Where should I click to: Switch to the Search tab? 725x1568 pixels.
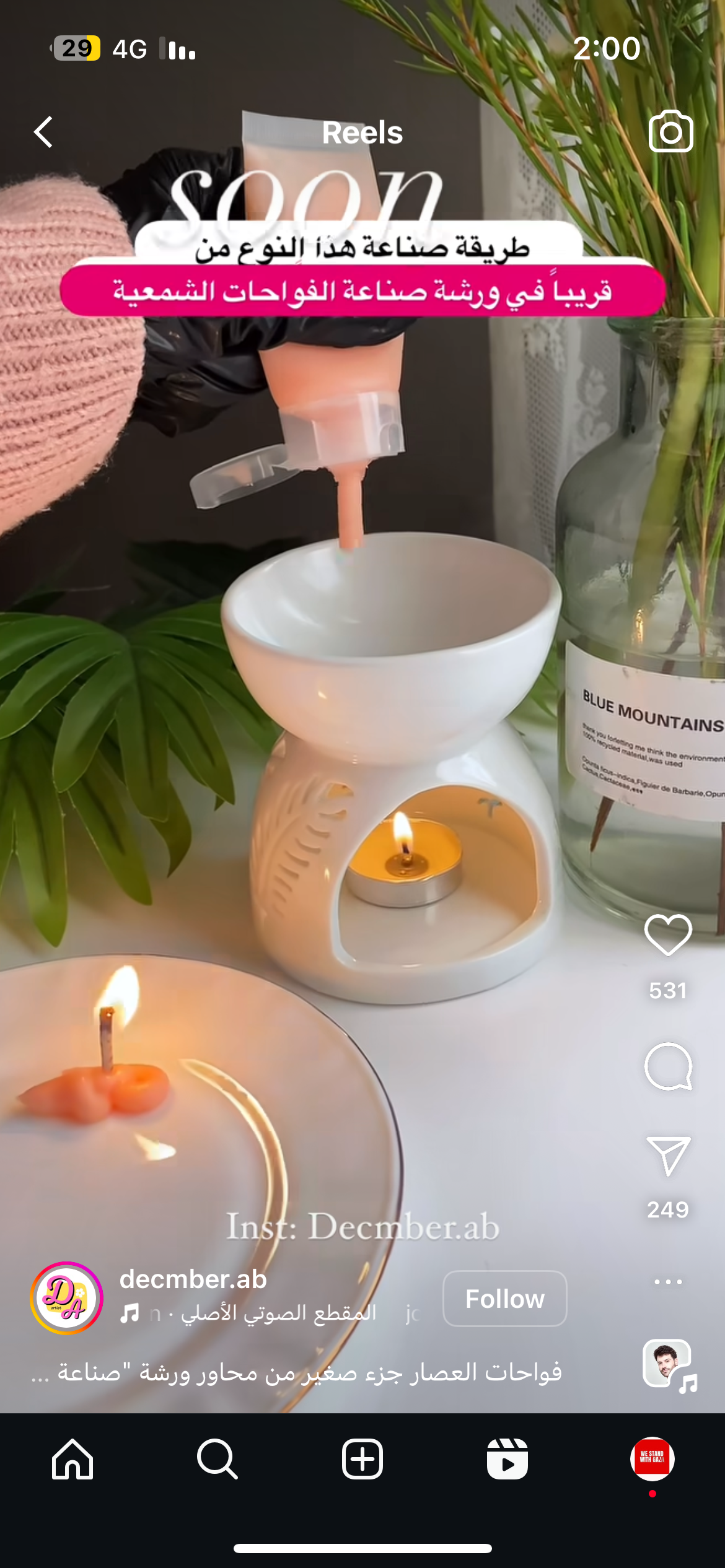click(x=217, y=1459)
